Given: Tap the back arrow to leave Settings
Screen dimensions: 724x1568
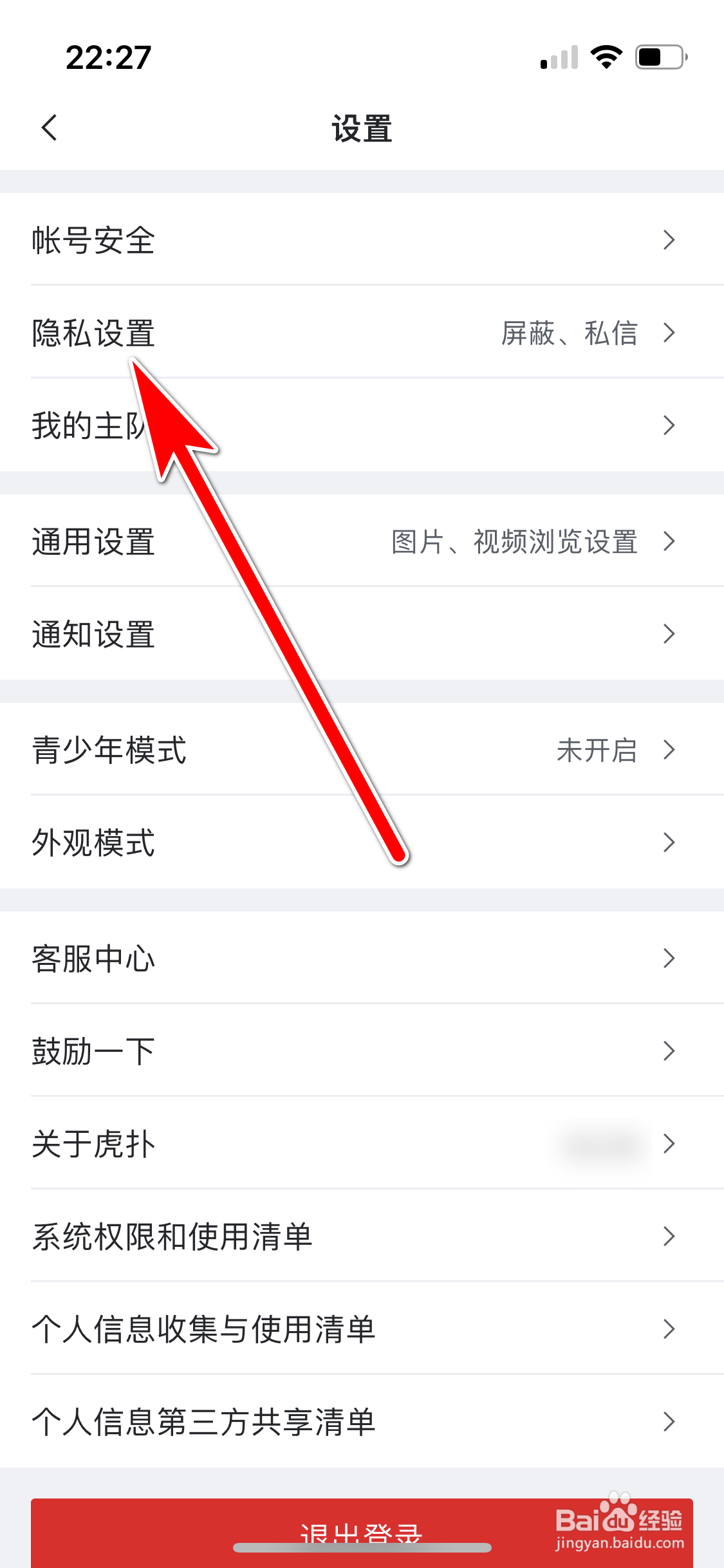Looking at the screenshot, I should [49, 128].
